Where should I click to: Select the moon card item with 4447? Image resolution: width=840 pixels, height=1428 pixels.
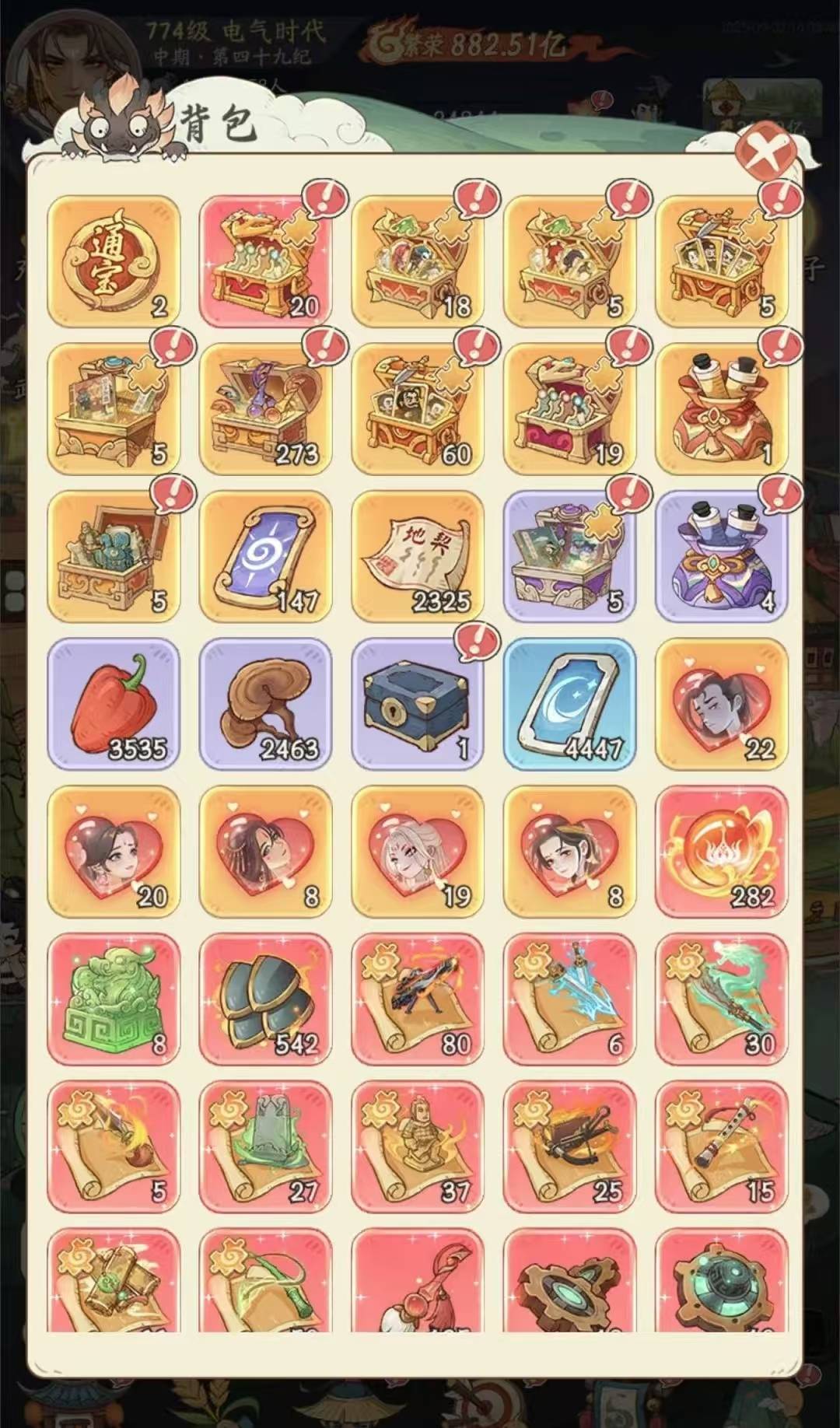pyautogui.click(x=570, y=705)
